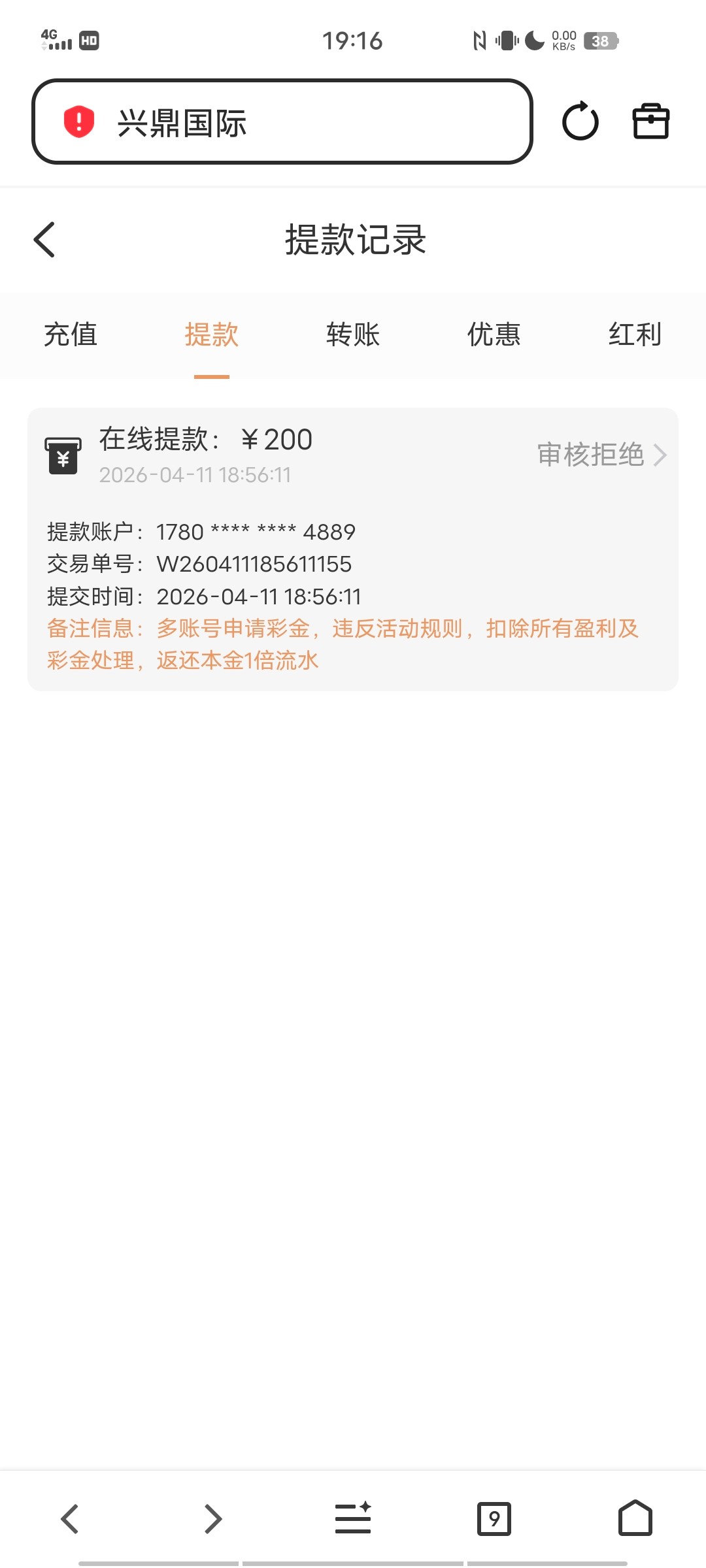
Task: Open the browser menu in bottom bar
Action: [353, 1519]
